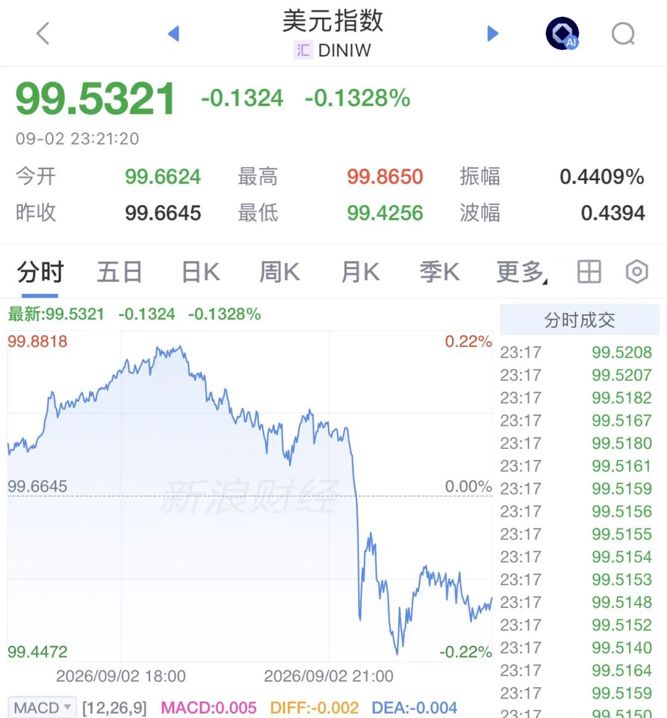Switch to the 五日 chart tab
Image resolution: width=667 pixels, height=718 pixels.
tap(119, 272)
